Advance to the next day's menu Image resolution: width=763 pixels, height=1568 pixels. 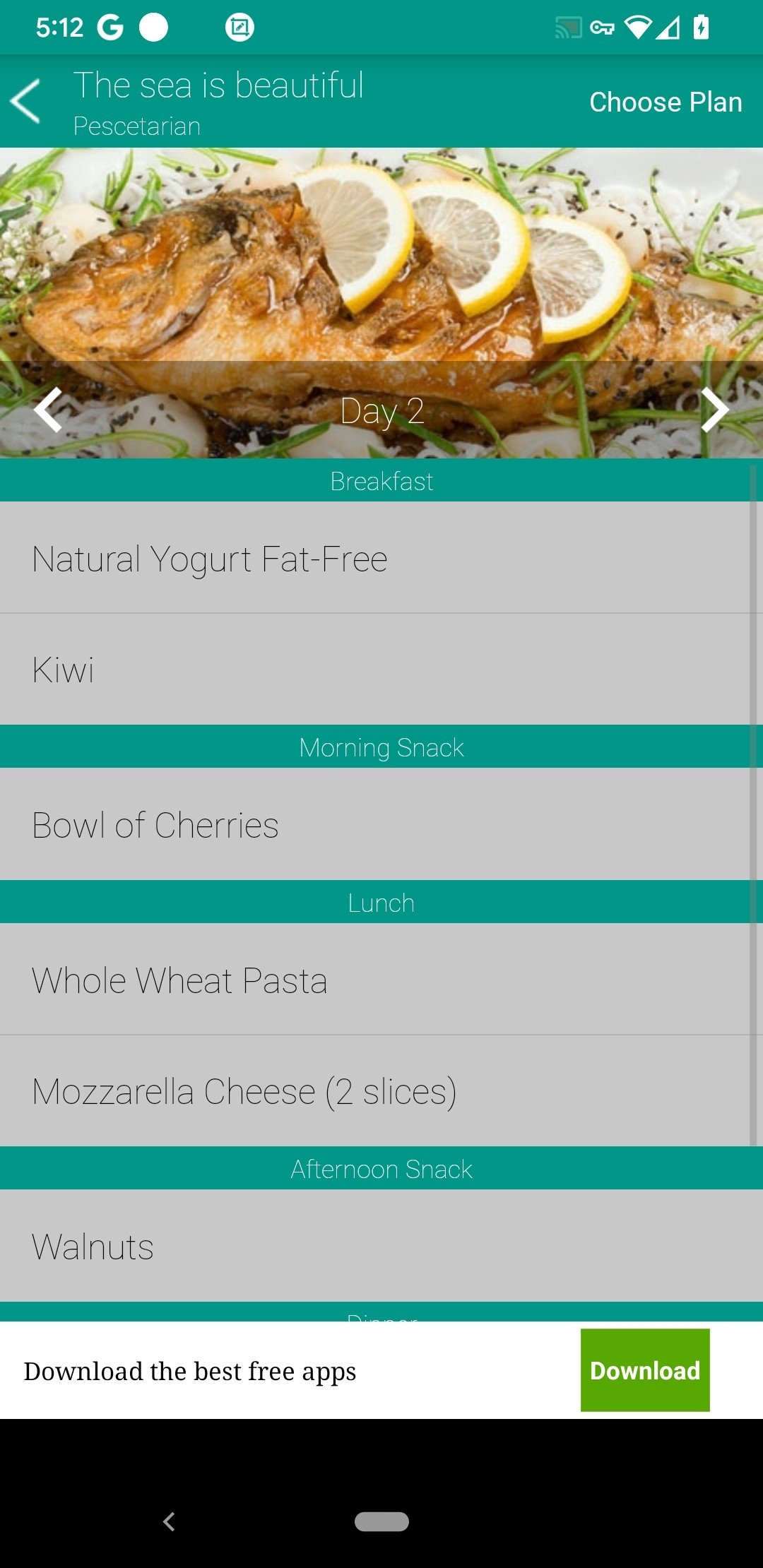(714, 410)
